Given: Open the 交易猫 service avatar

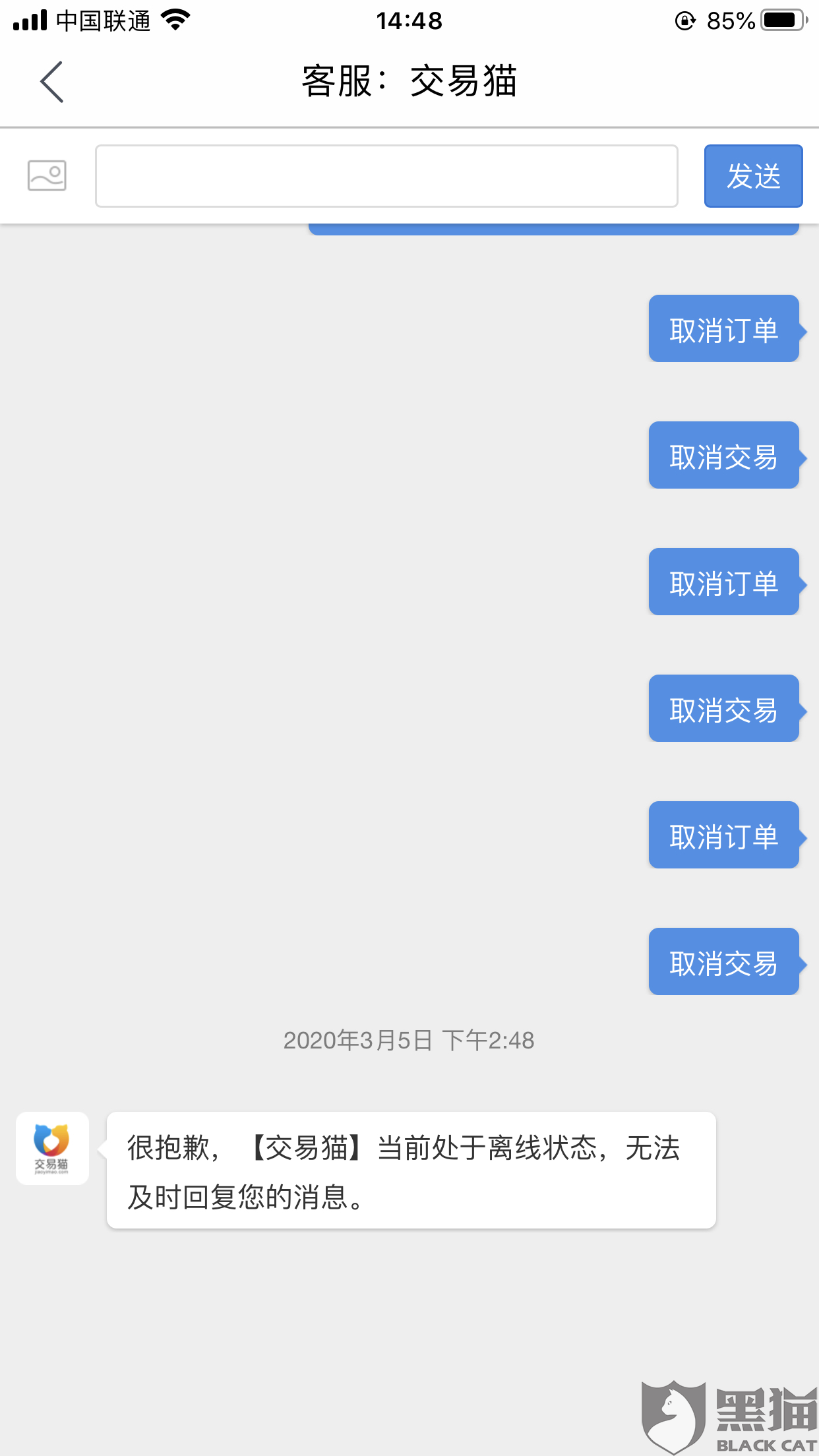Looking at the screenshot, I should (52, 1148).
